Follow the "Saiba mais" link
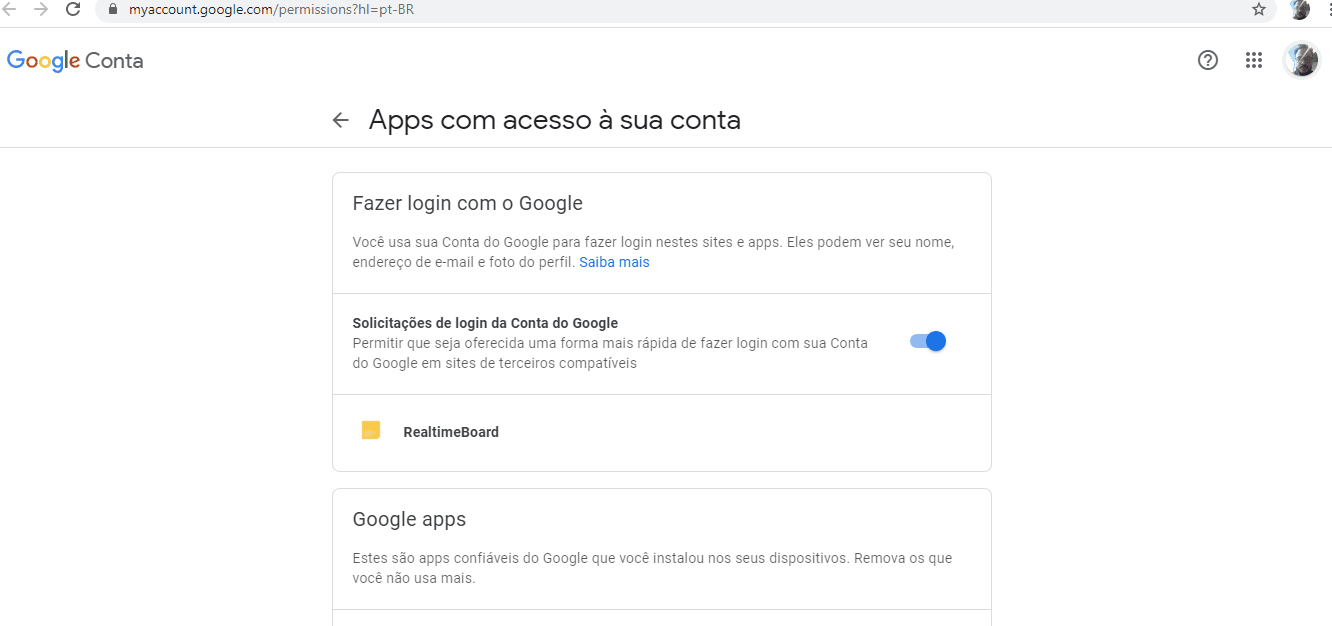 pyautogui.click(x=614, y=262)
